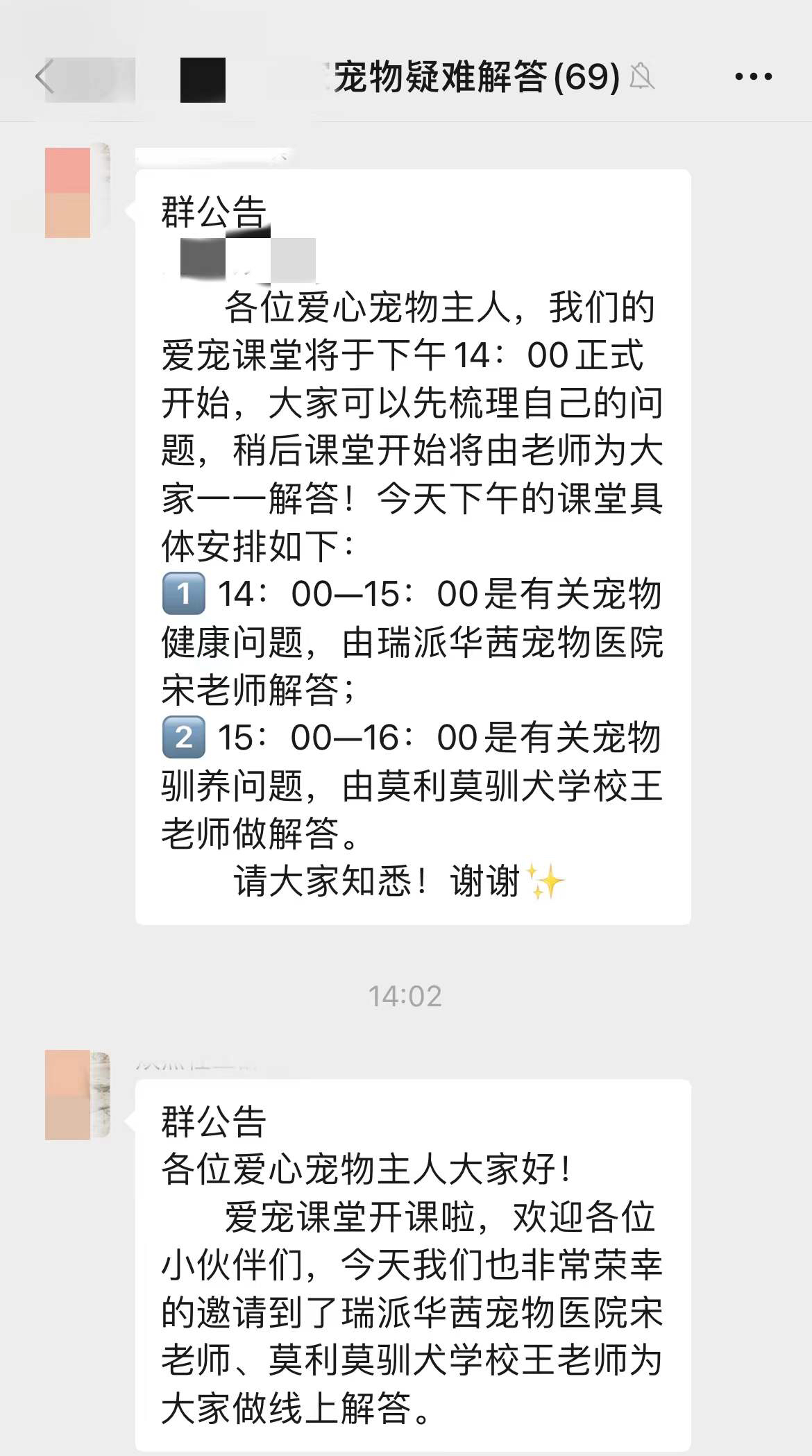
Task: Open the 14:00 class schedule announcement
Action: coord(412,546)
